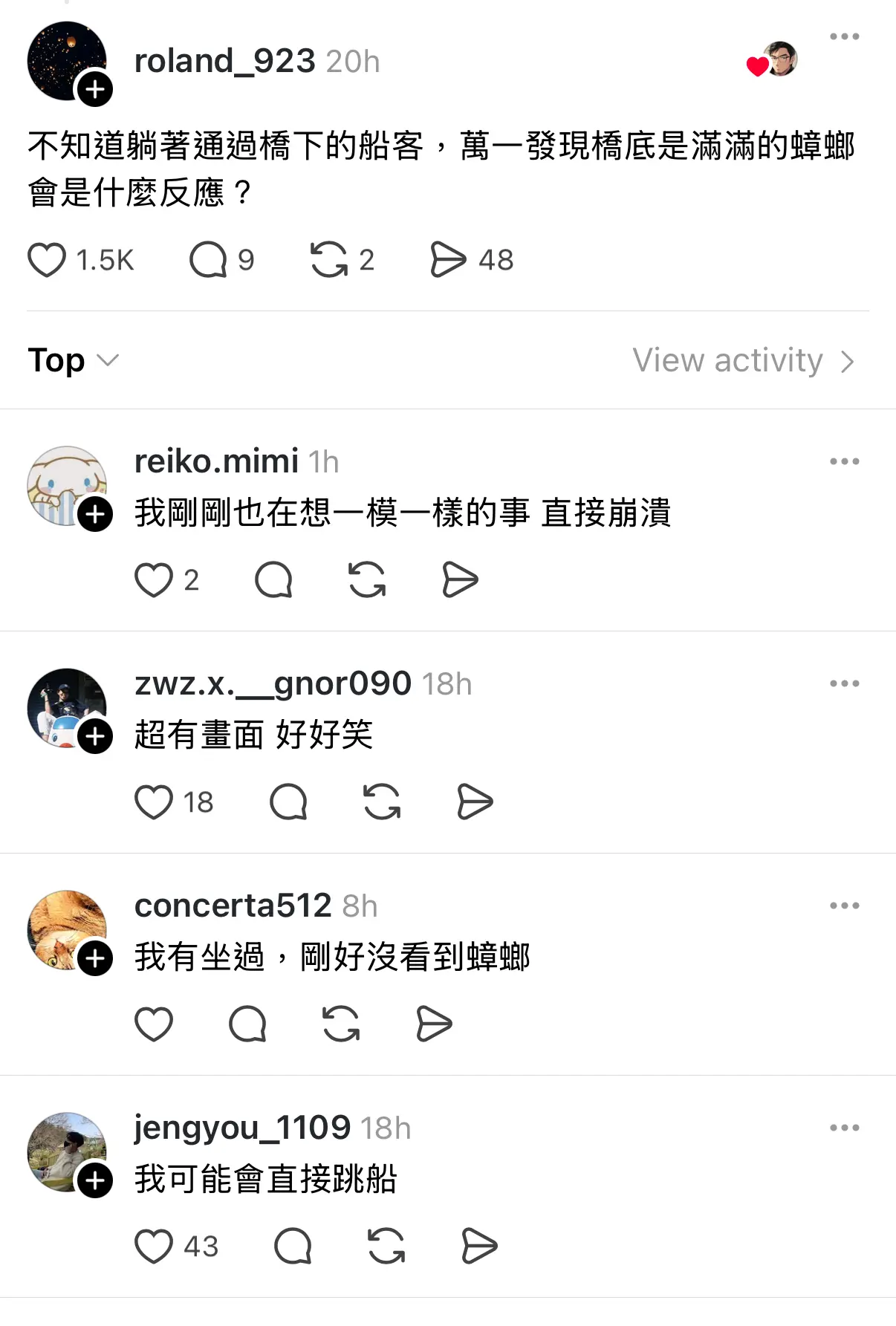Like concerta512's reply
This screenshot has width=896, height=1326.
(x=154, y=1024)
